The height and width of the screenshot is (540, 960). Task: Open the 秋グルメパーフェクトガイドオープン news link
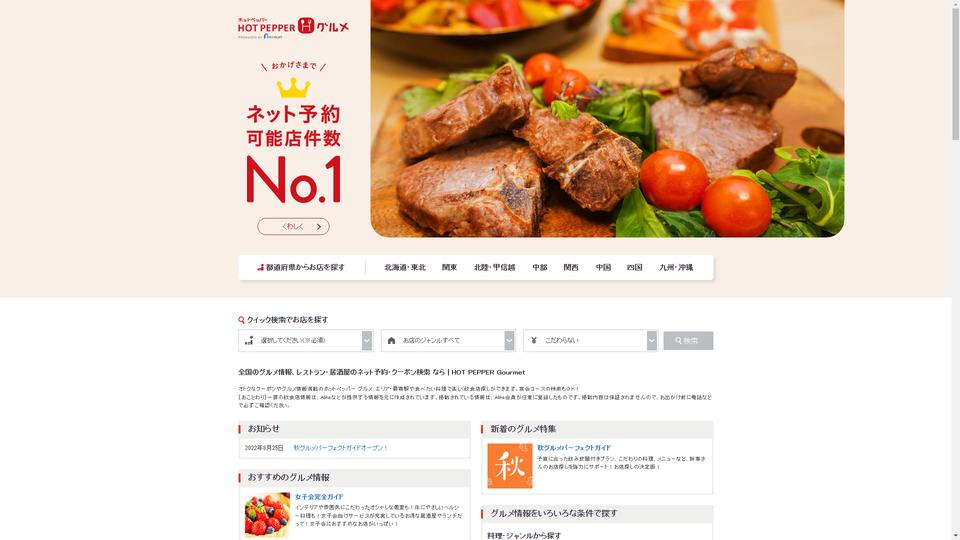coord(340,448)
